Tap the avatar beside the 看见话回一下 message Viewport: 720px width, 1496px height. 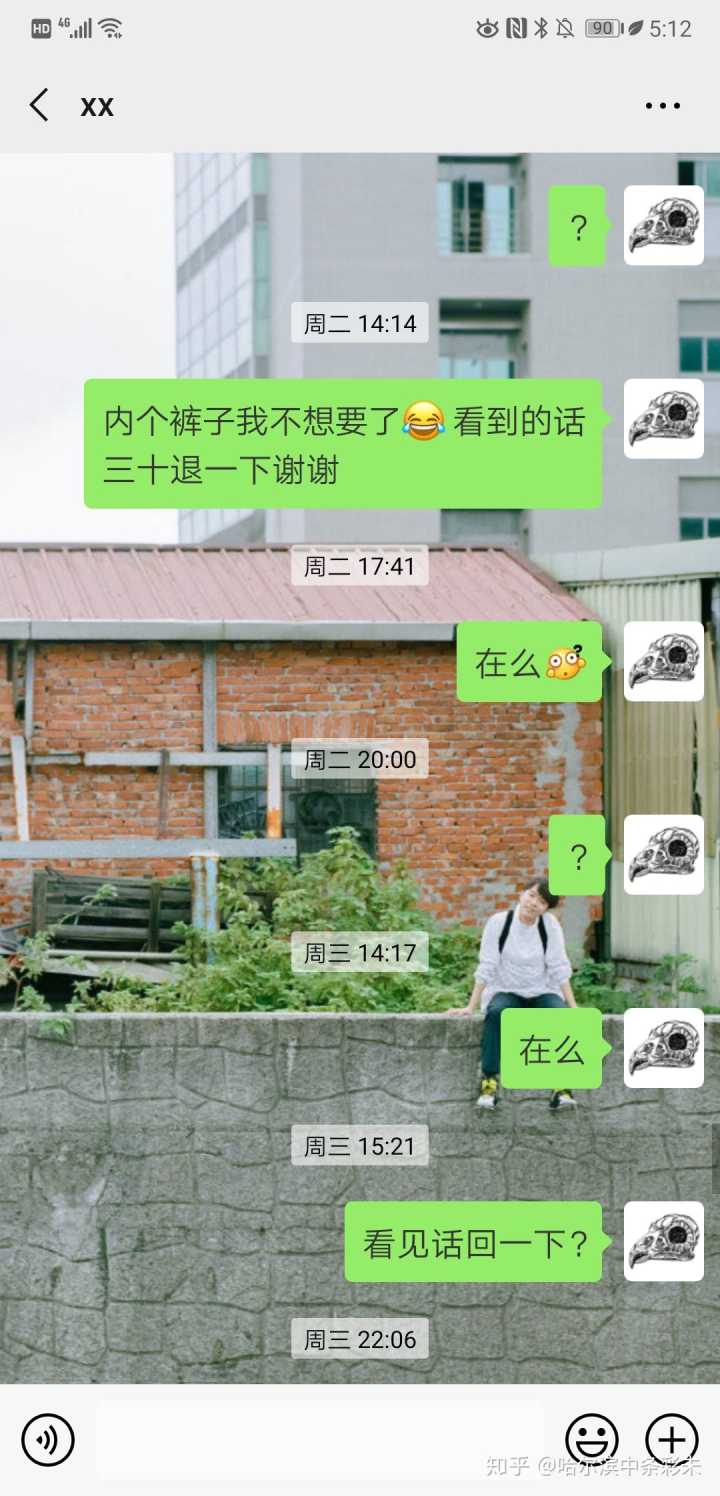coord(664,1241)
